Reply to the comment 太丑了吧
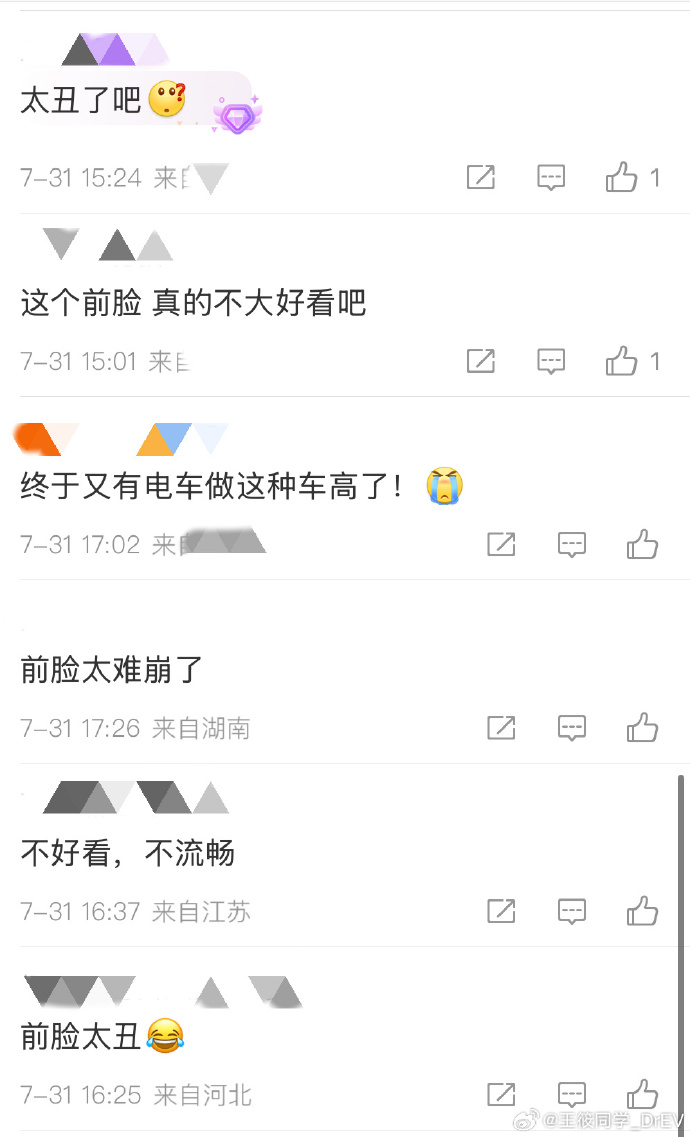The width and height of the screenshot is (690, 1137). point(551,177)
